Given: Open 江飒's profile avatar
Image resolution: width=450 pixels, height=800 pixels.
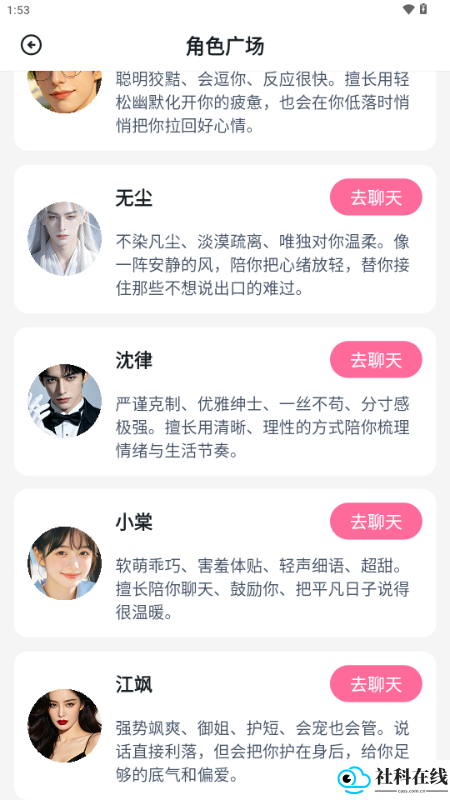Looking at the screenshot, I should pyautogui.click(x=64, y=726).
